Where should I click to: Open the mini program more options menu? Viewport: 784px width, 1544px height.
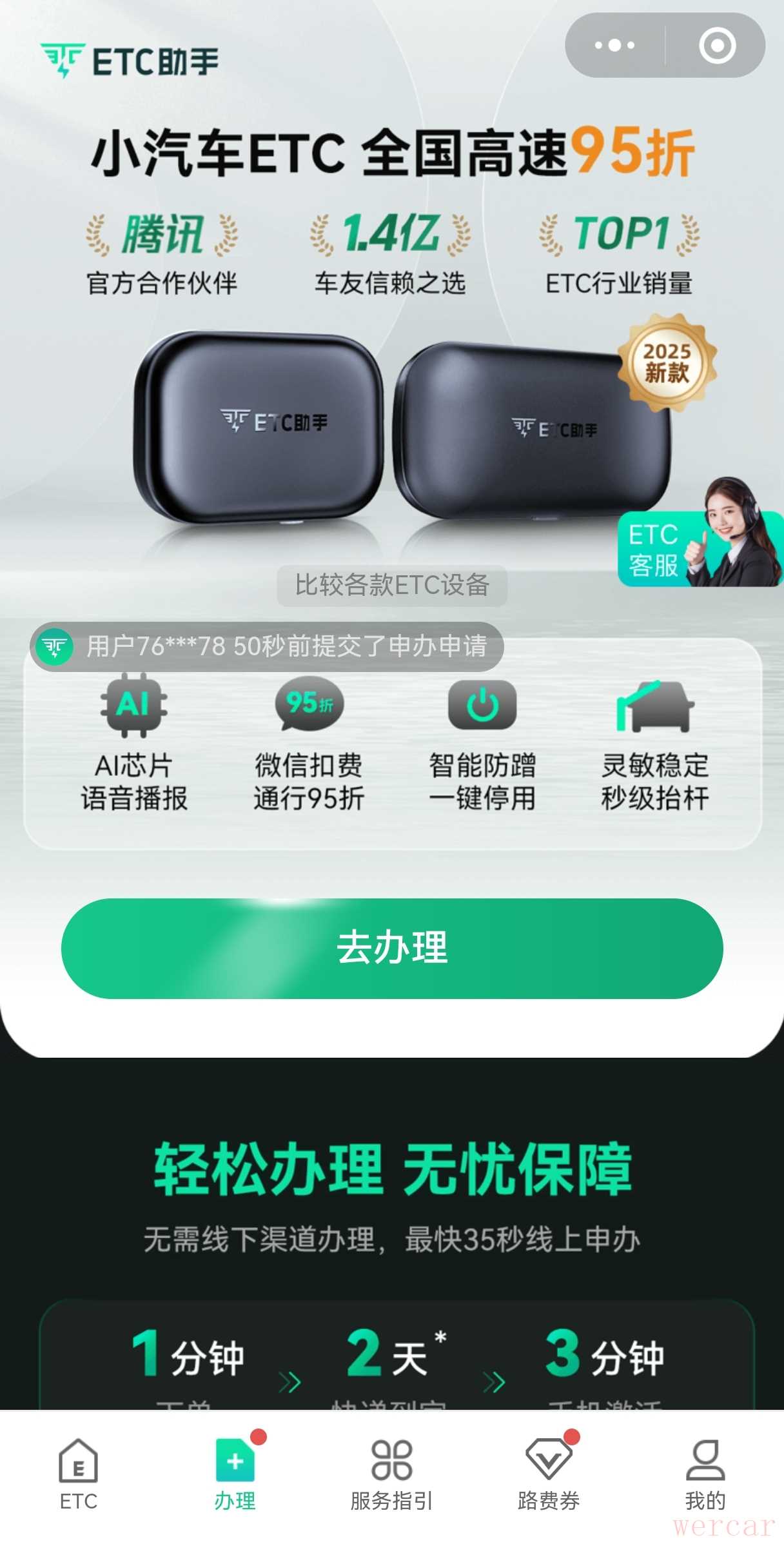pyautogui.click(x=614, y=46)
